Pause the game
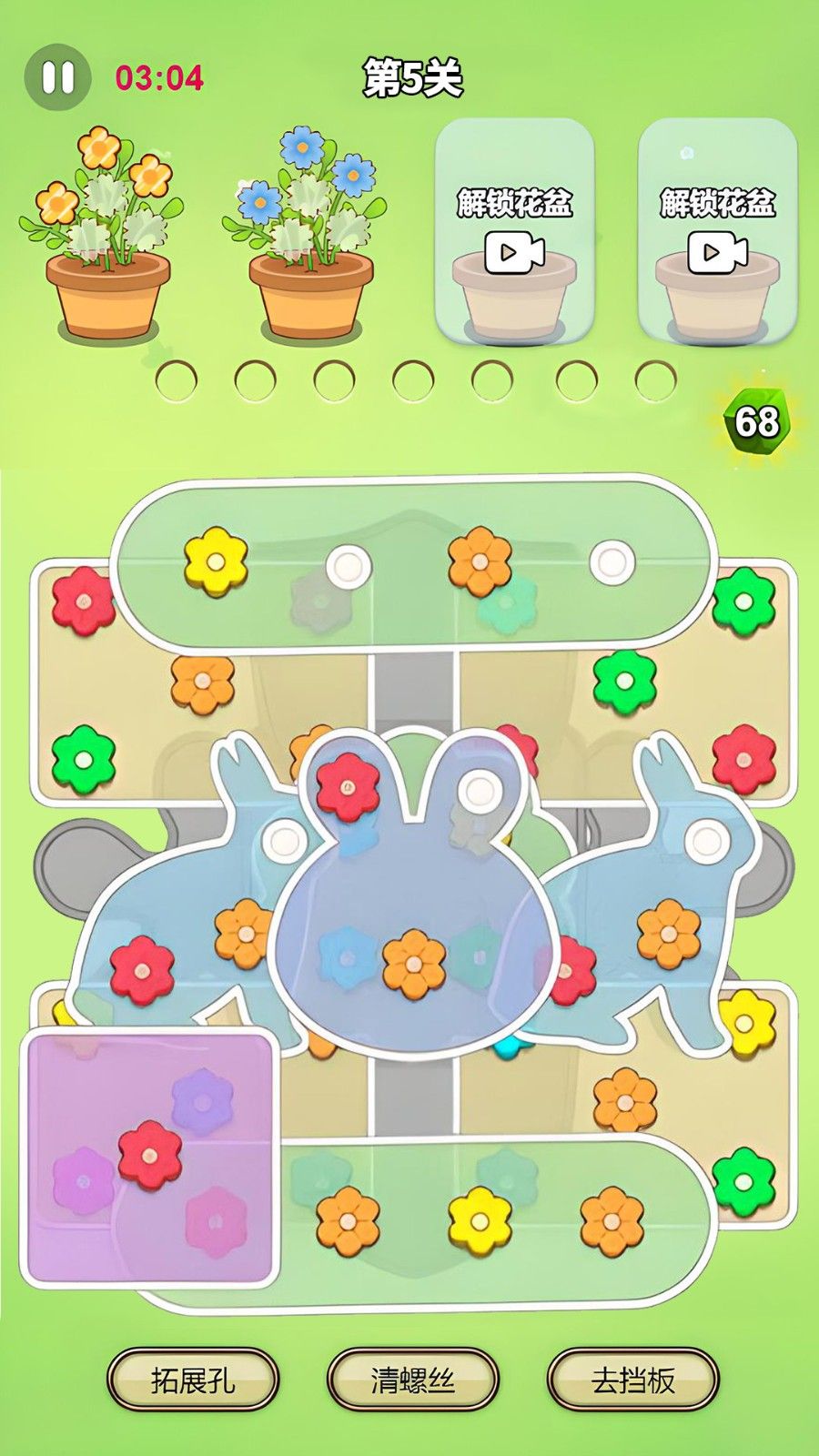819x1456 pixels. pos(57,77)
